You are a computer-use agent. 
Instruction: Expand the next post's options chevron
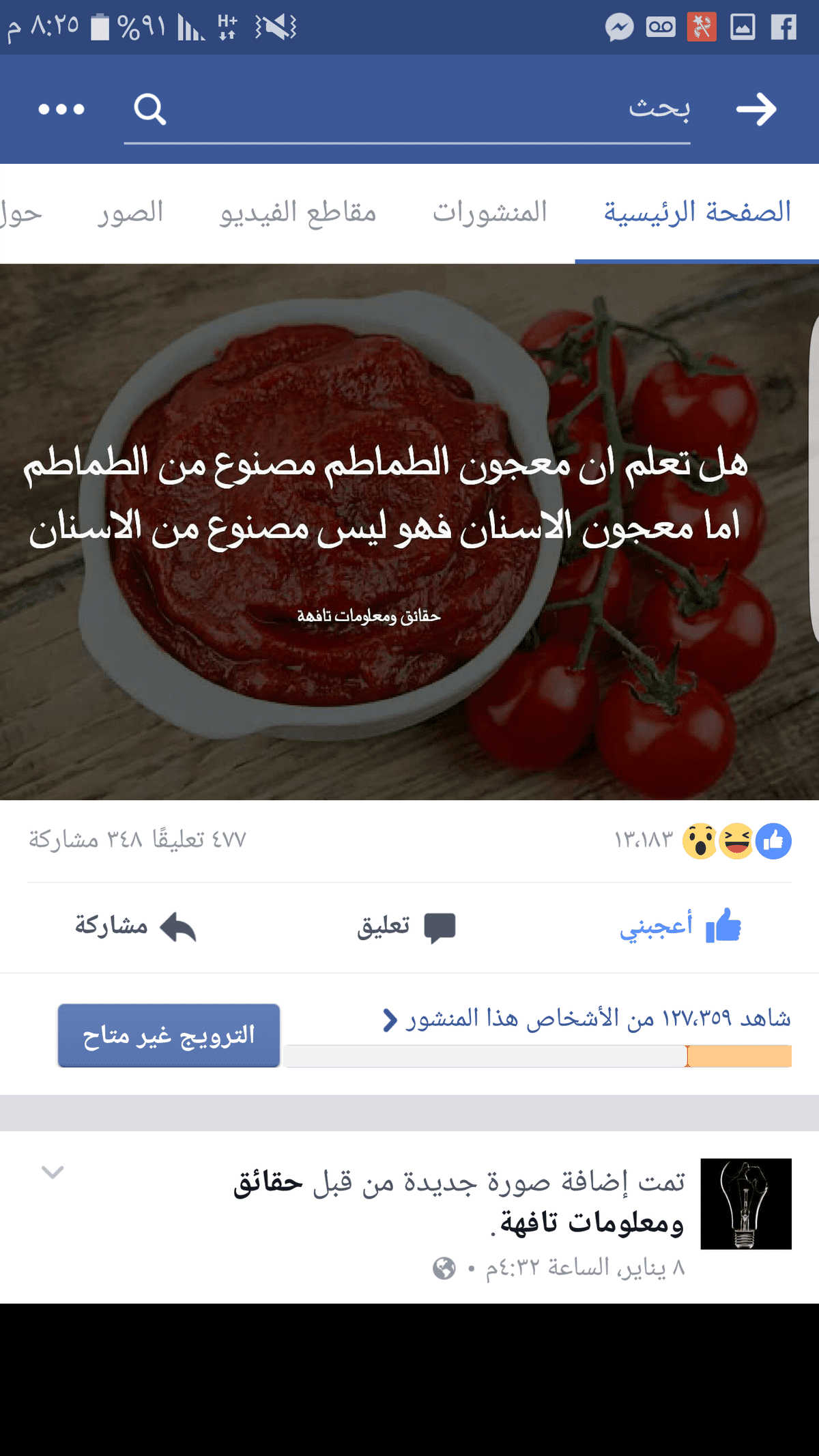(x=53, y=1173)
